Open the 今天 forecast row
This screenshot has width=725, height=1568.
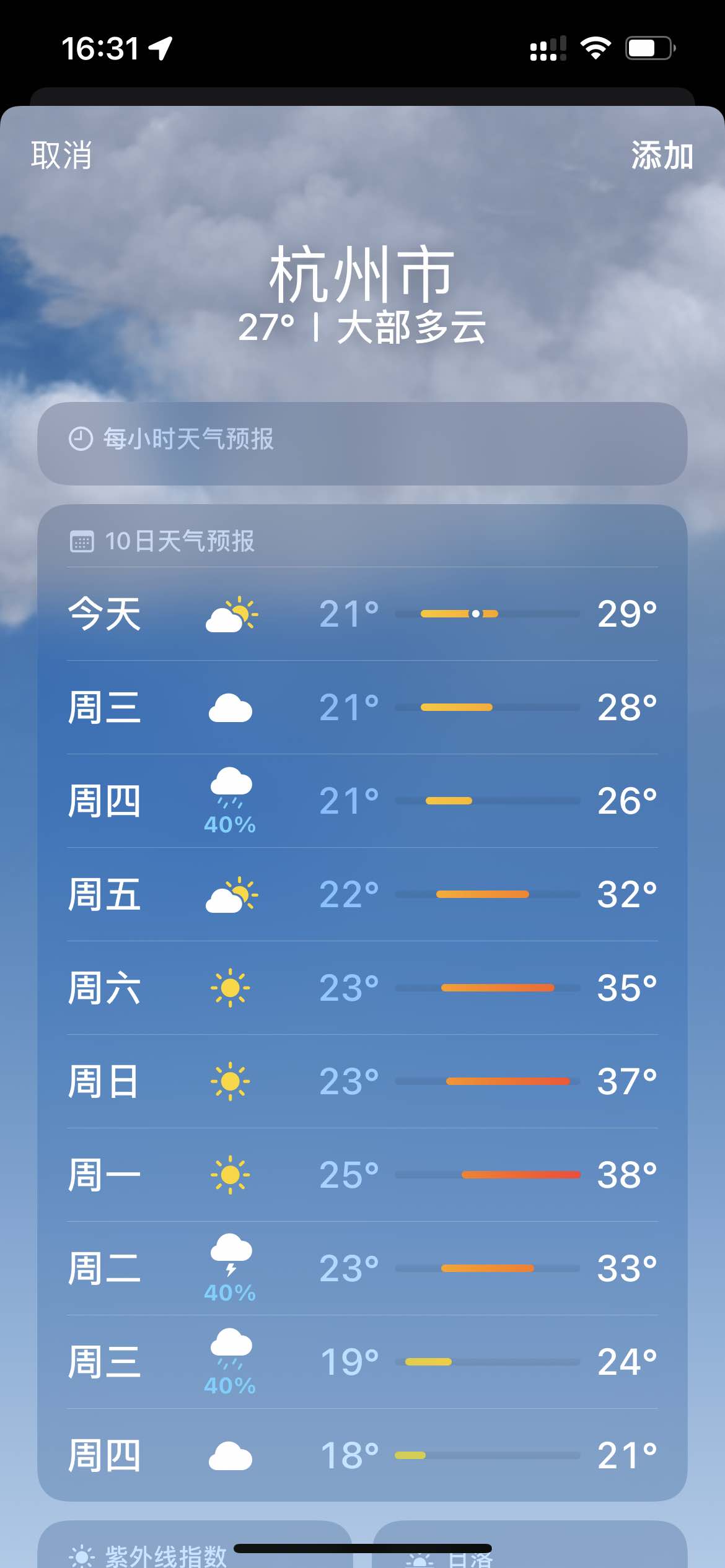[362, 614]
